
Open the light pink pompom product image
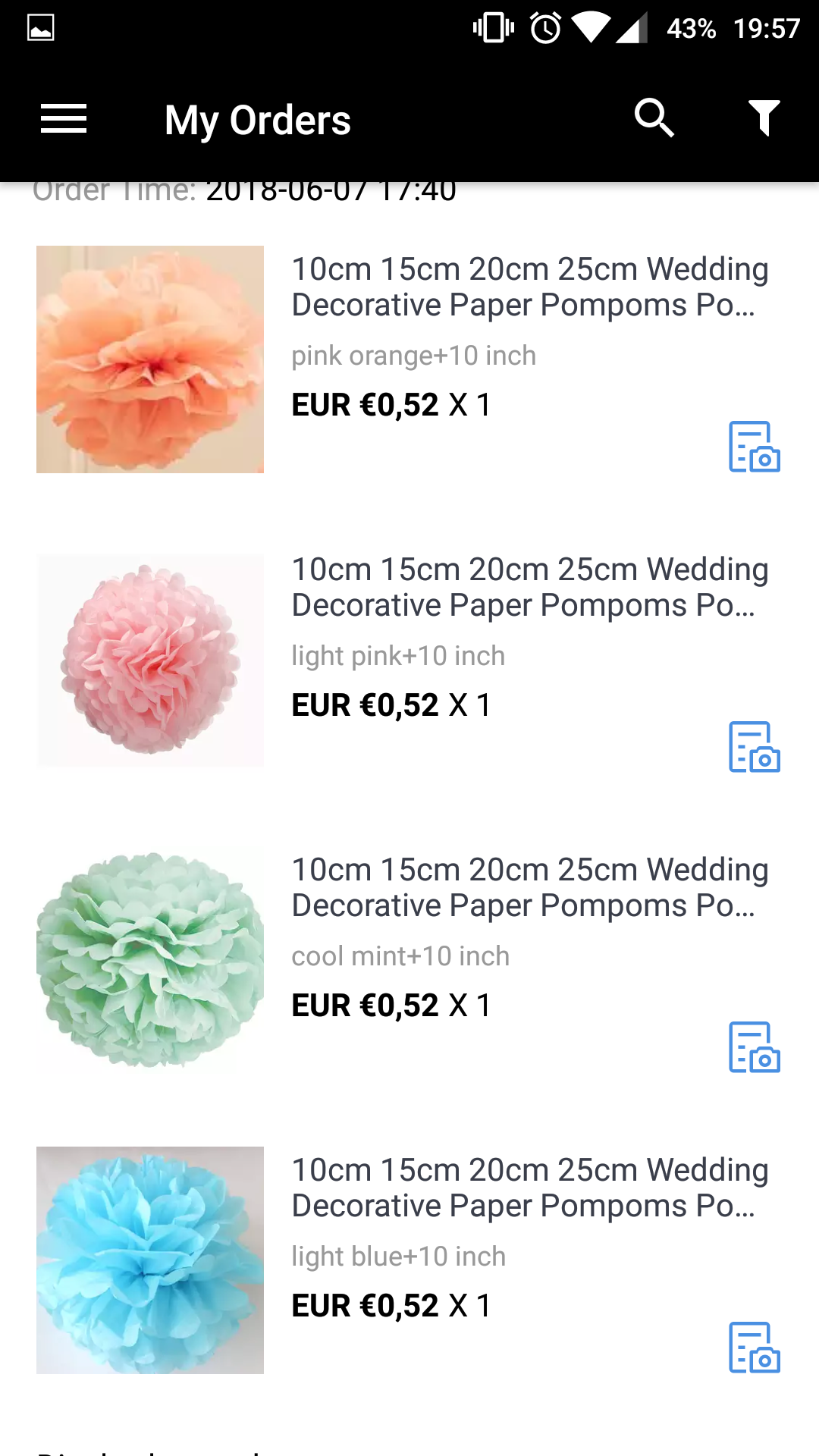click(x=150, y=660)
